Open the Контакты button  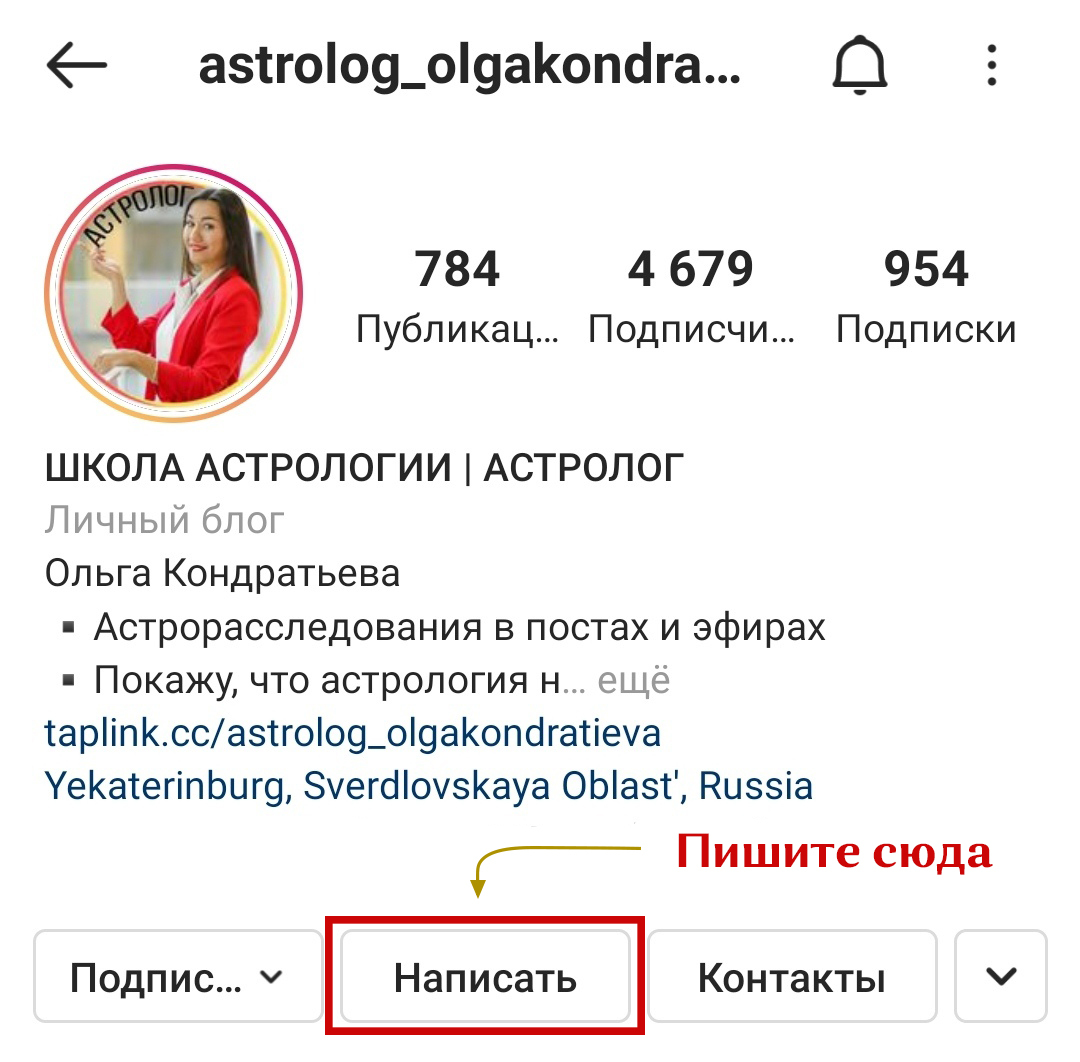tap(792, 976)
